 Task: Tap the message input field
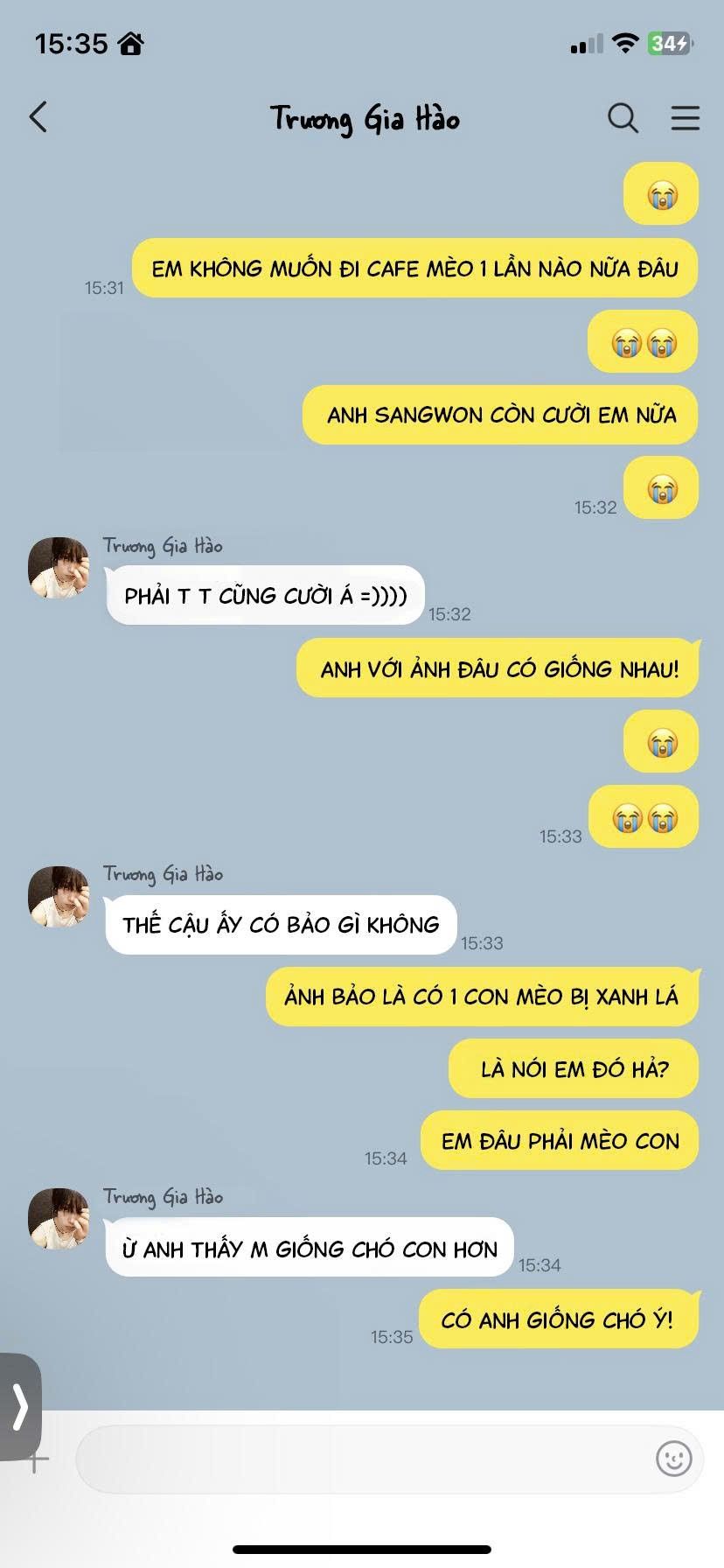point(363,1458)
